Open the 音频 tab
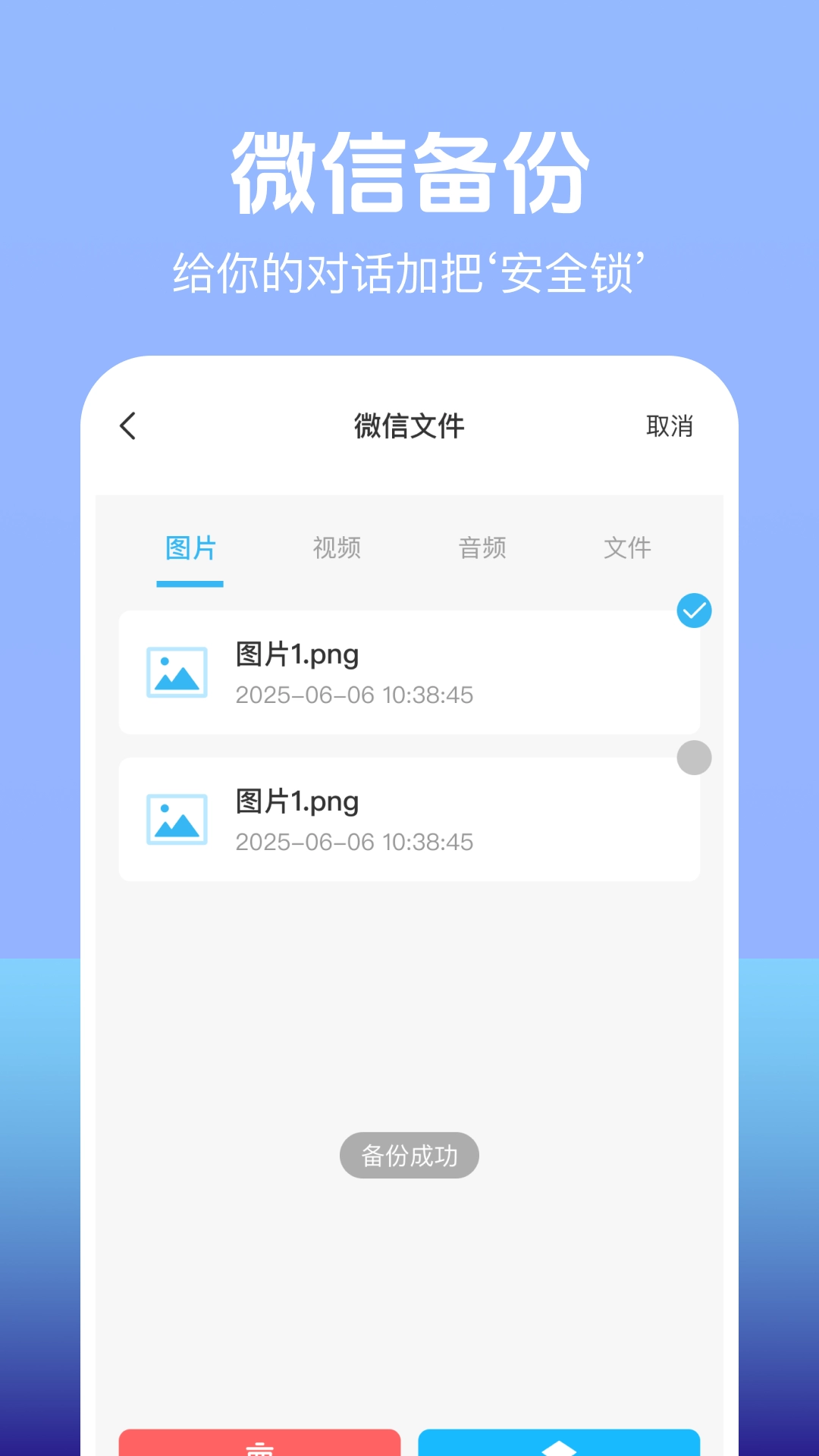 [x=482, y=548]
